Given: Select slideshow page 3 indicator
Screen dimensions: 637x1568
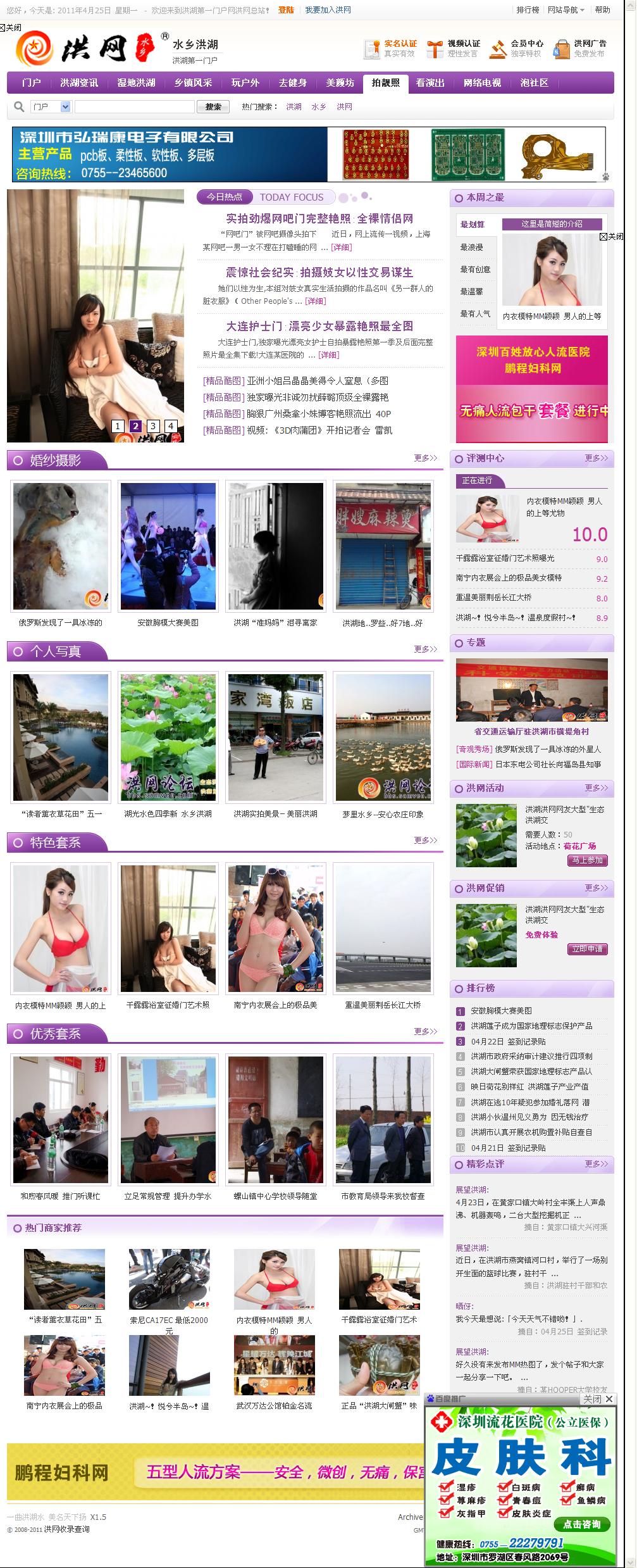Looking at the screenshot, I should [153, 426].
